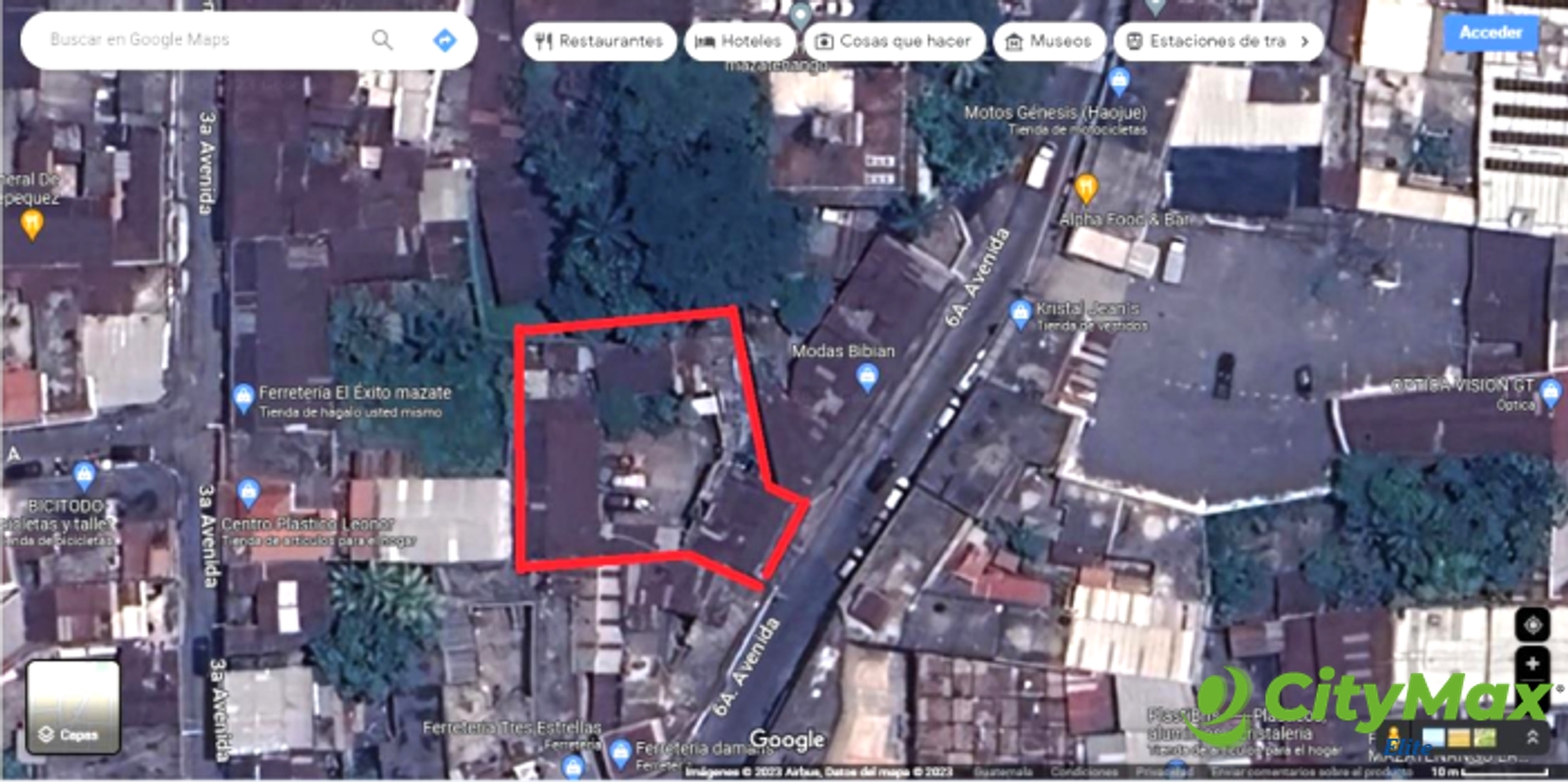The width and height of the screenshot is (1568, 782).
Task: View the OPTICA VISION GT marker
Action: pyautogui.click(x=1550, y=393)
